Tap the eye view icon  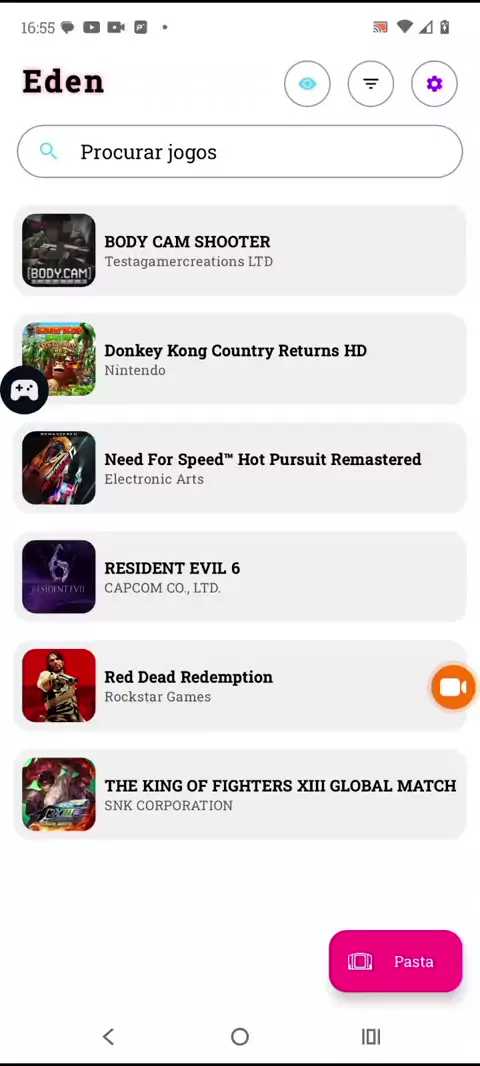pyautogui.click(x=307, y=84)
